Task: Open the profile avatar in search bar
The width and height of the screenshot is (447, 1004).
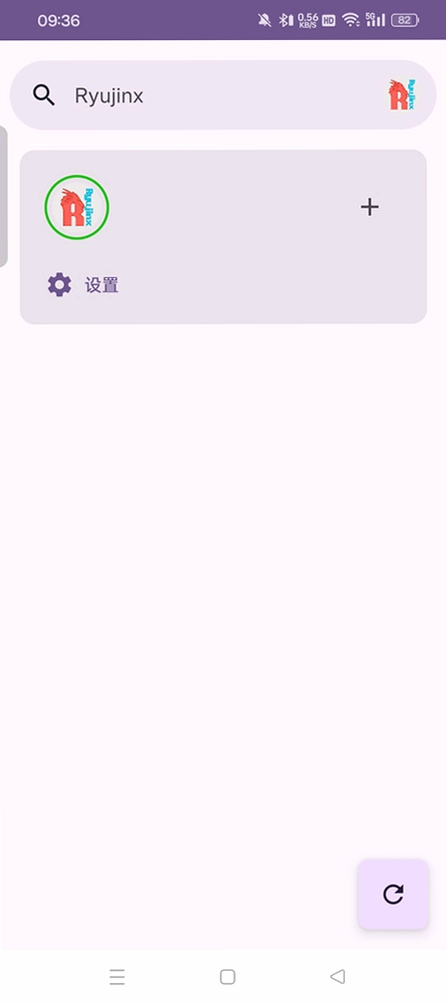Action: (402, 95)
